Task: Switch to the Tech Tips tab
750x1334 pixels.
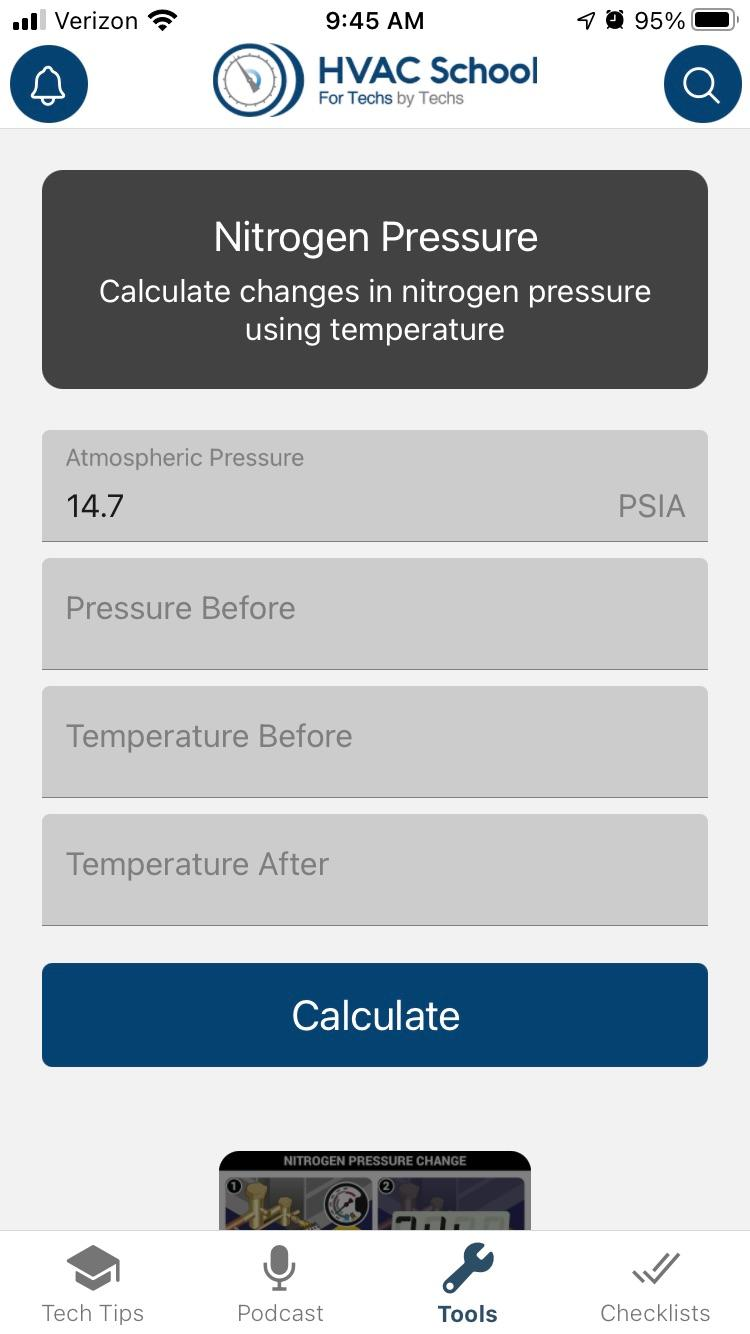Action: tap(93, 1285)
